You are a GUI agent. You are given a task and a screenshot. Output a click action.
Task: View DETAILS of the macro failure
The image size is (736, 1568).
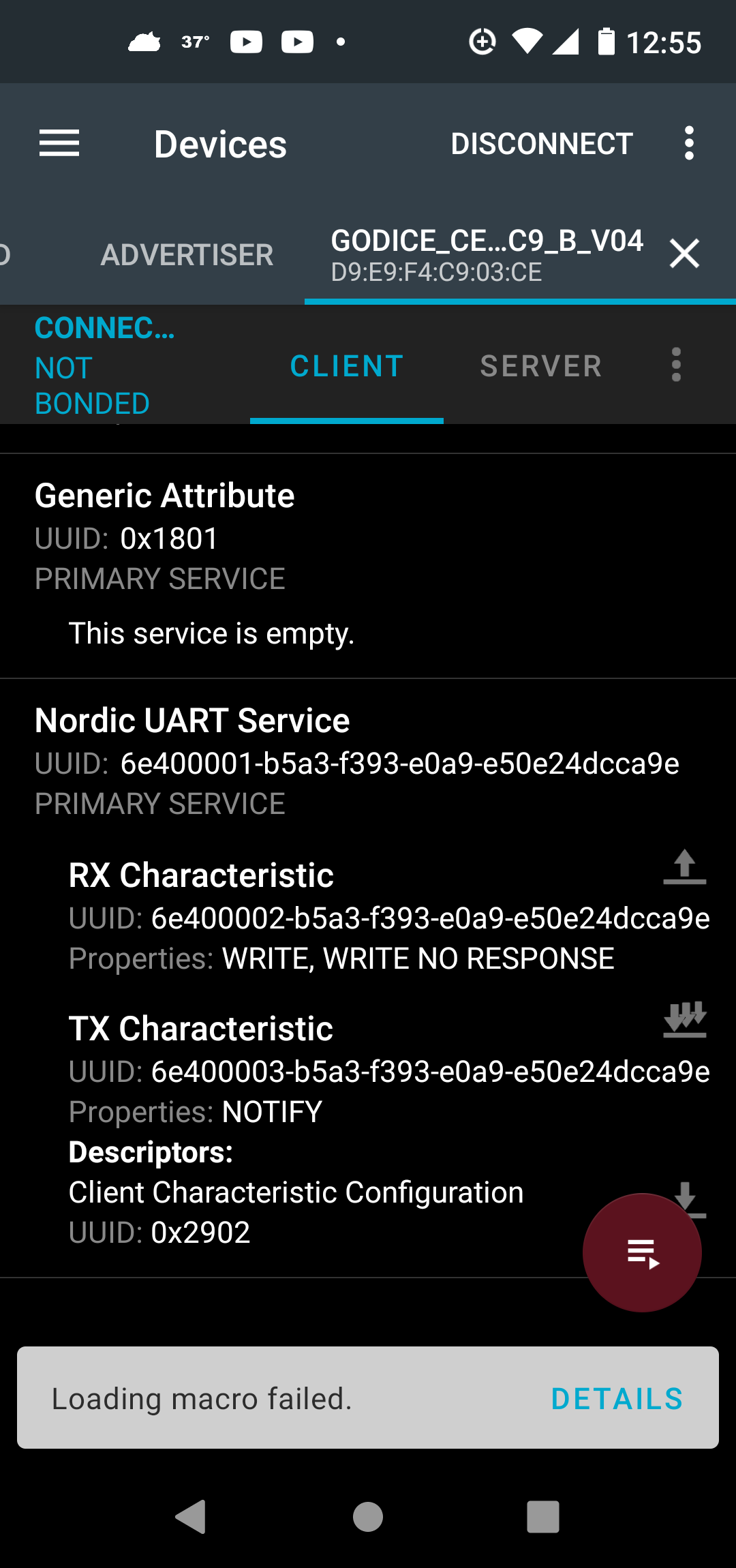(x=616, y=1399)
